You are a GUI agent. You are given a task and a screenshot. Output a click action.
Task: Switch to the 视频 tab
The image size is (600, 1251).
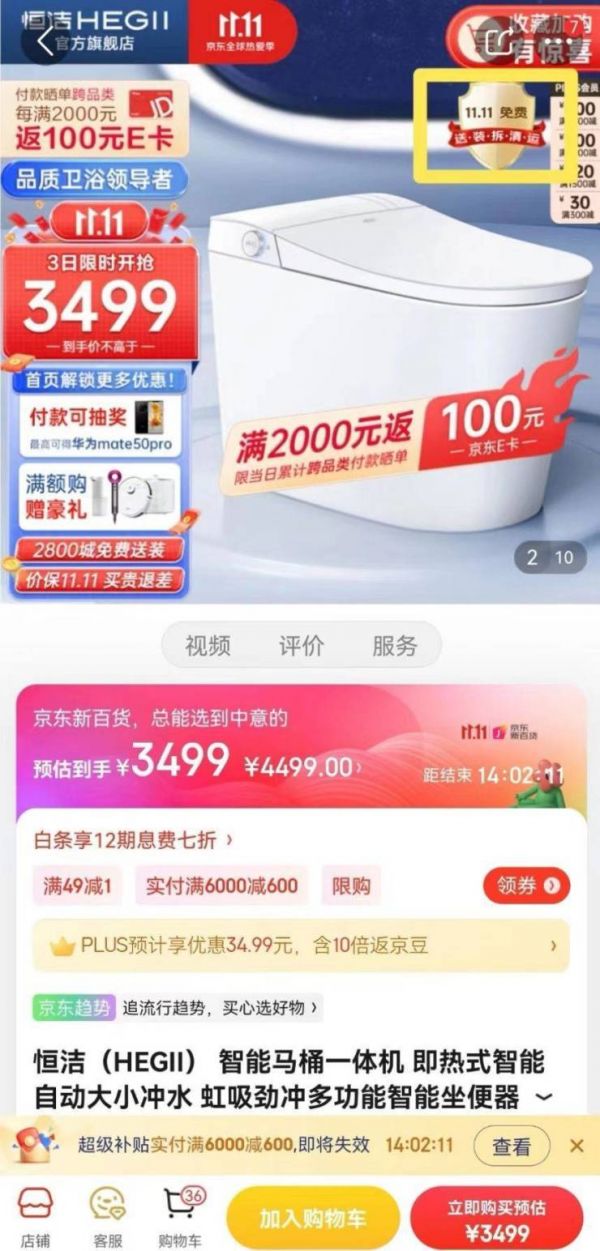pyautogui.click(x=208, y=646)
